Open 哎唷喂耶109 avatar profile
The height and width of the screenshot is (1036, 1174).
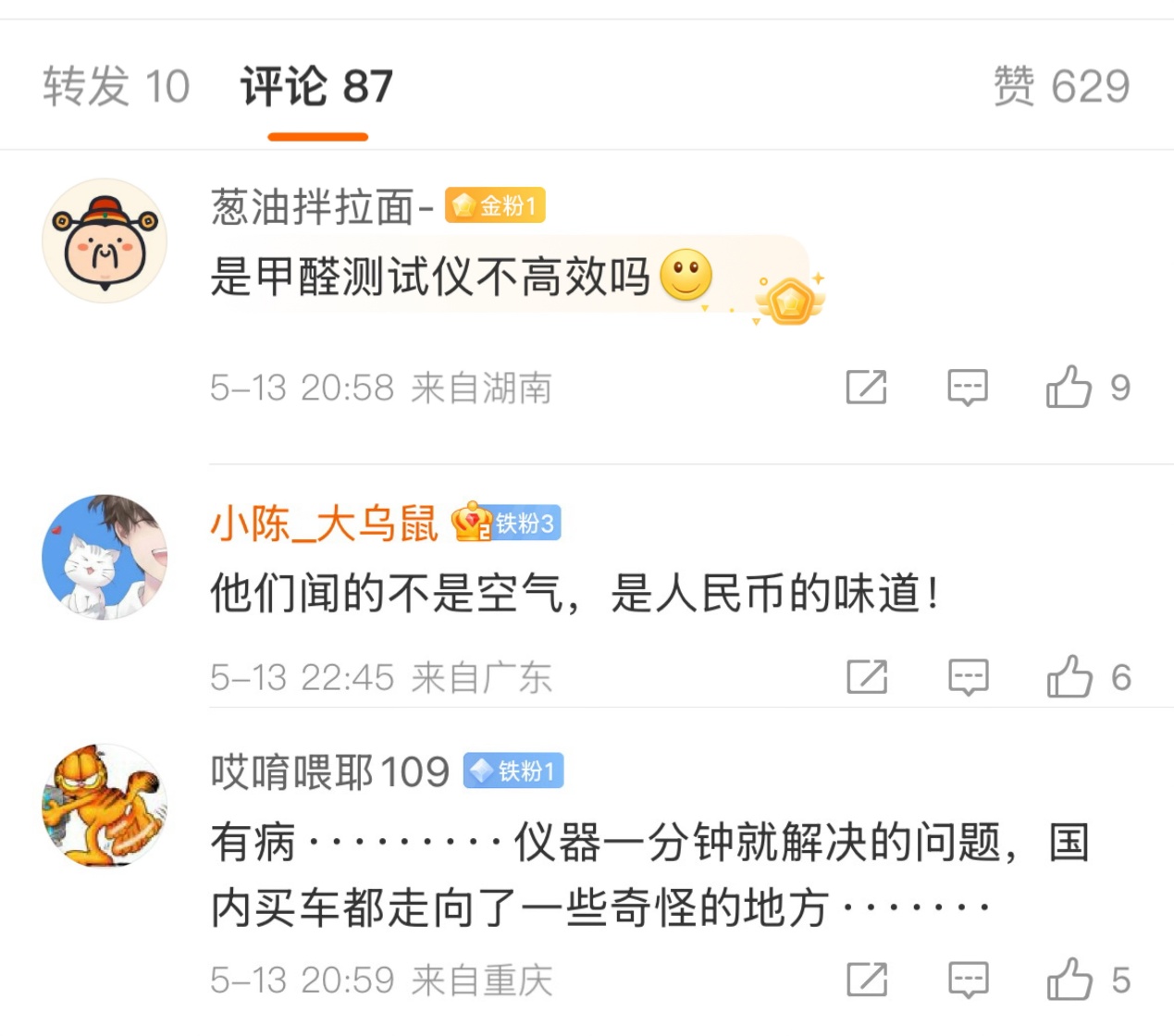[x=105, y=806]
